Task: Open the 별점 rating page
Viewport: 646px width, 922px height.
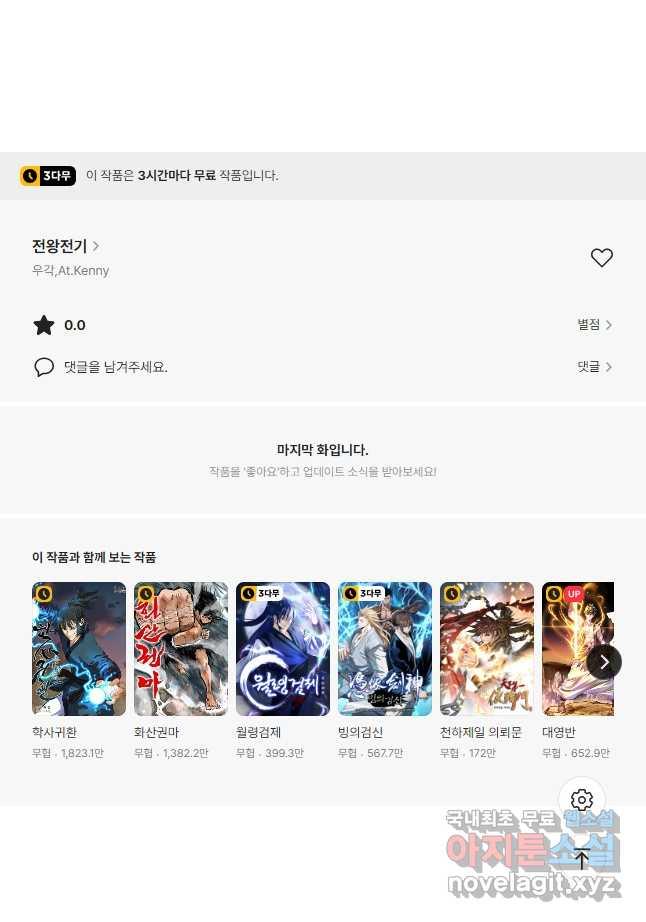Action: [x=594, y=325]
